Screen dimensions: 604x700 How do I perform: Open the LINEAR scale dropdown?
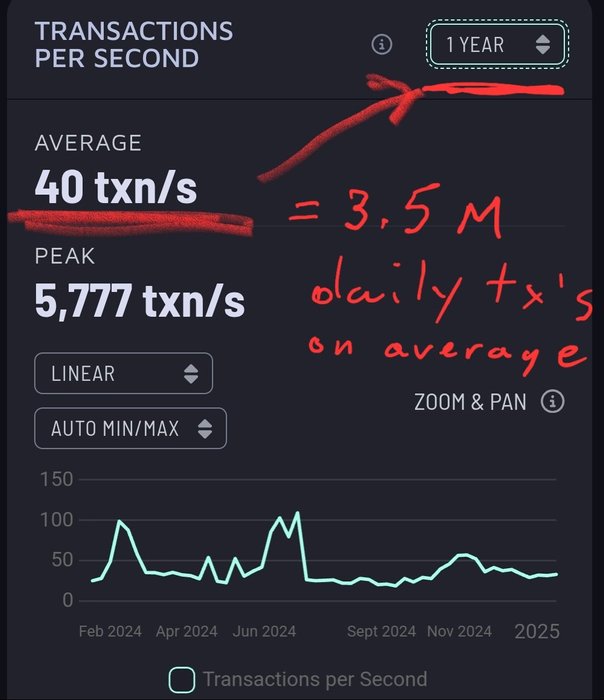coord(123,374)
